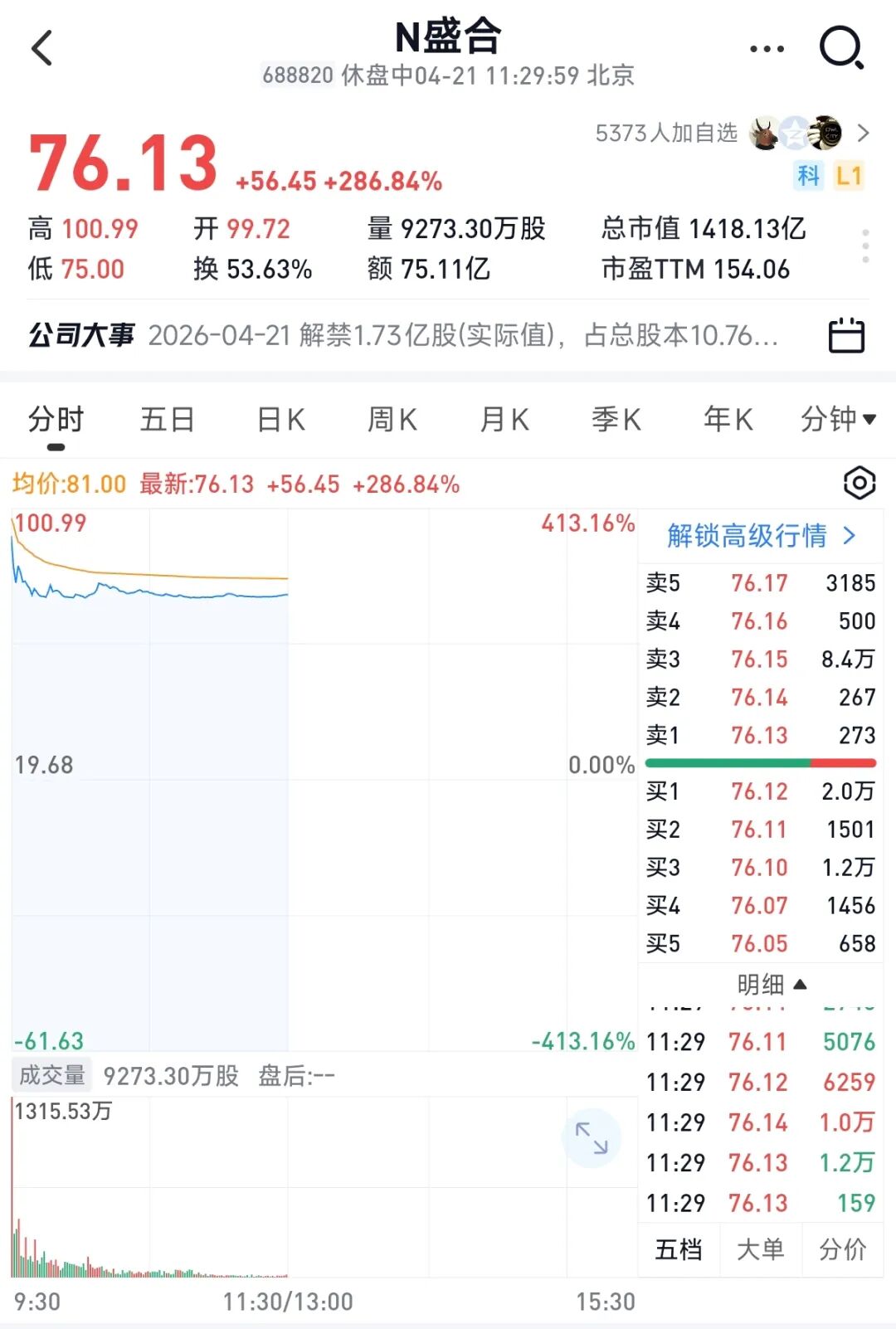The image size is (896, 1329).
Task: Select the 周K chart tab
Action: pos(392,420)
